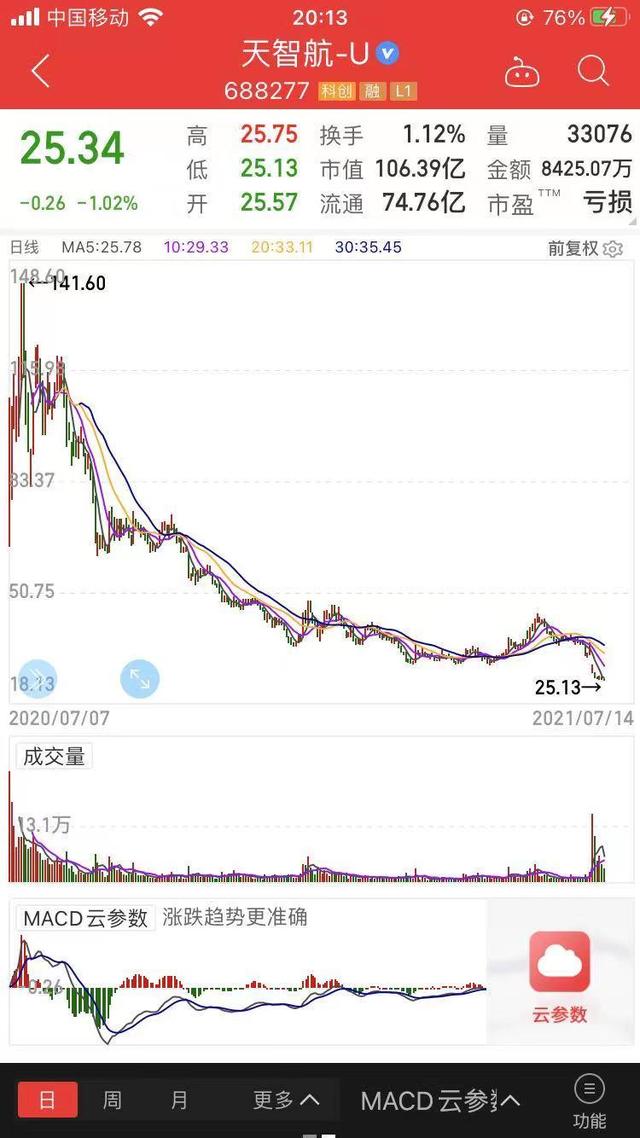Open the search magnifier
This screenshot has width=640, height=1138.
click(x=593, y=71)
